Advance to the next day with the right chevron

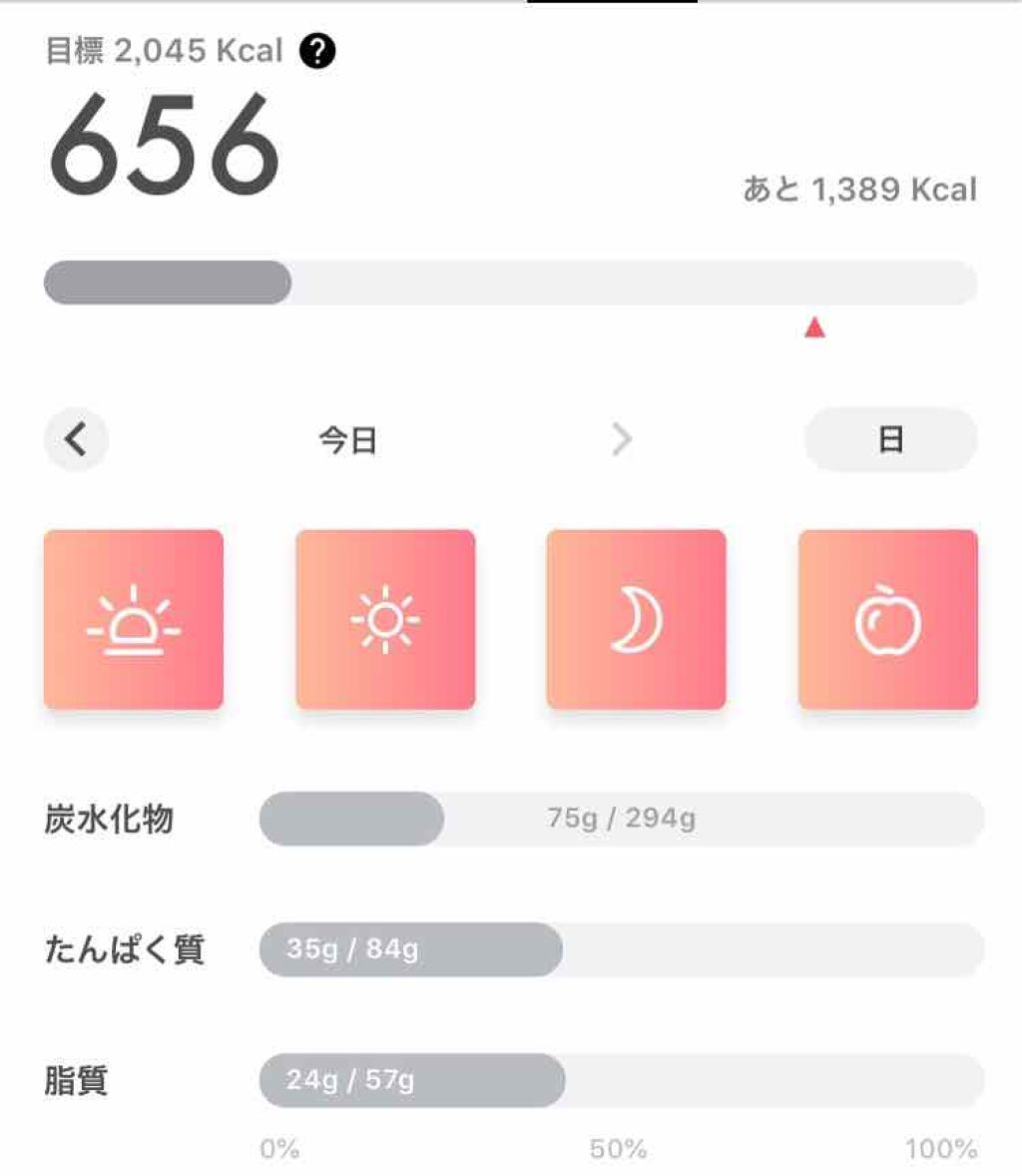[x=622, y=439]
